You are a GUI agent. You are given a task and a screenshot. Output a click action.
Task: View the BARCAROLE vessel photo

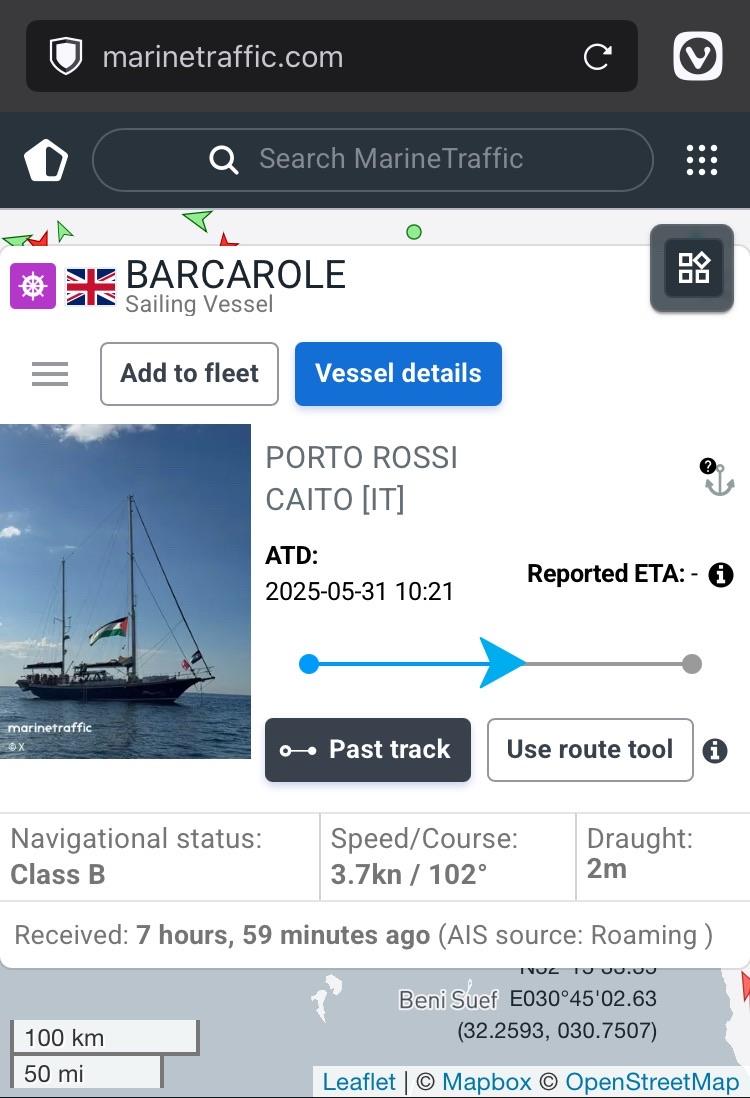125,591
